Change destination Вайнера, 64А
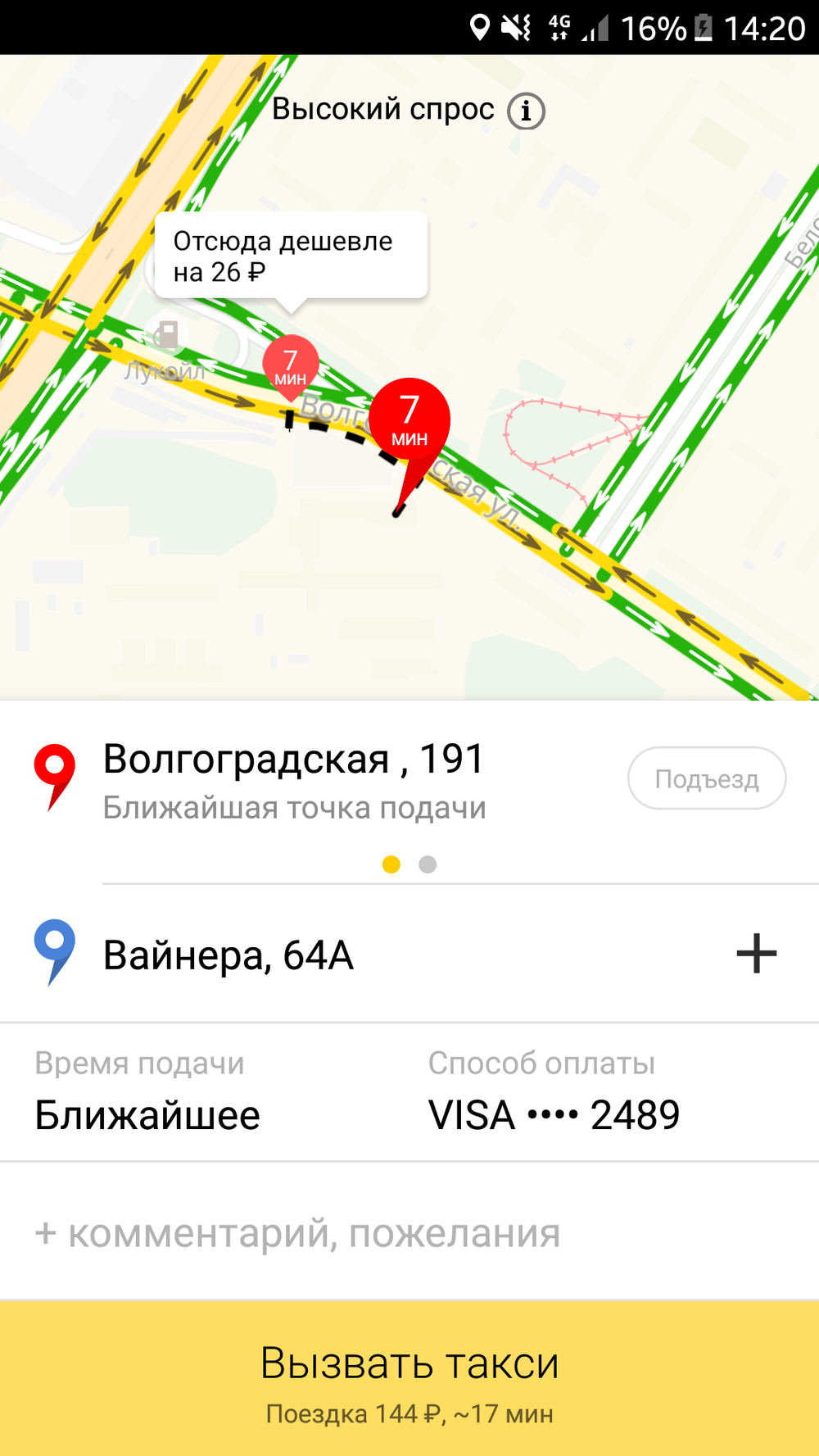 point(229,955)
